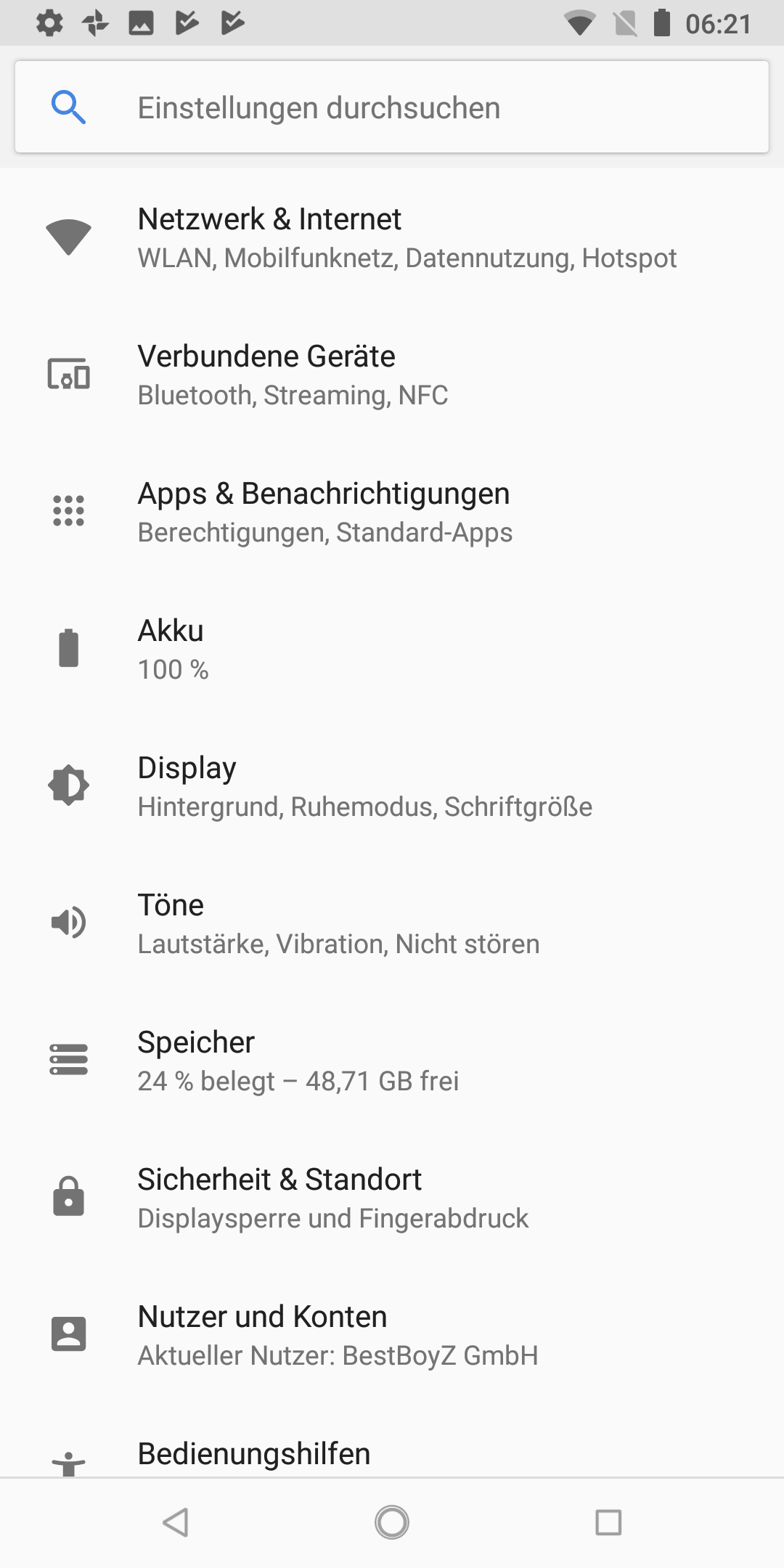Open Sicherheit & Standort
Viewport: 784px width, 1568px height.
click(392, 1198)
